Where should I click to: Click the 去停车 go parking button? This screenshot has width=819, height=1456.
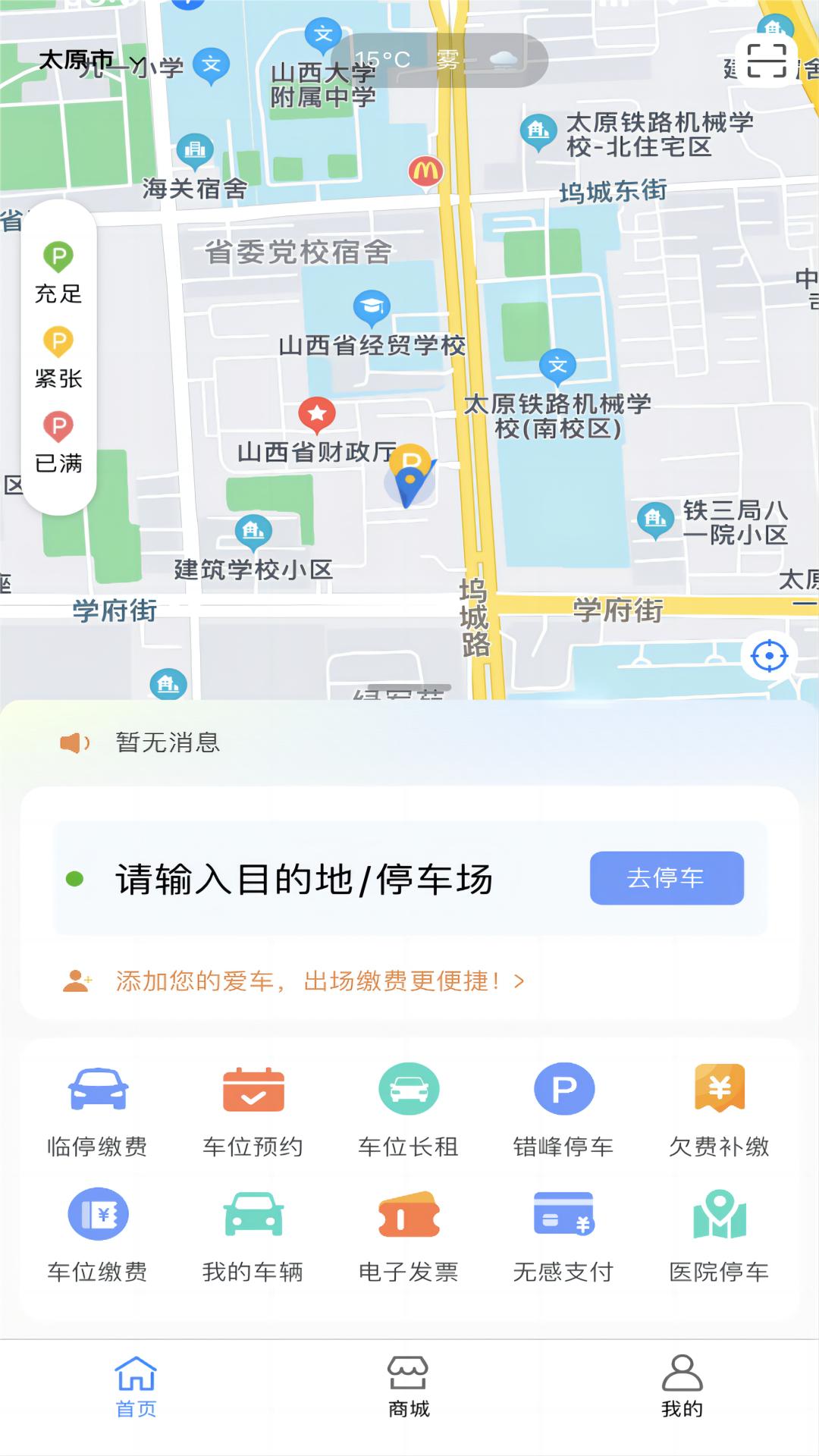coord(666,877)
